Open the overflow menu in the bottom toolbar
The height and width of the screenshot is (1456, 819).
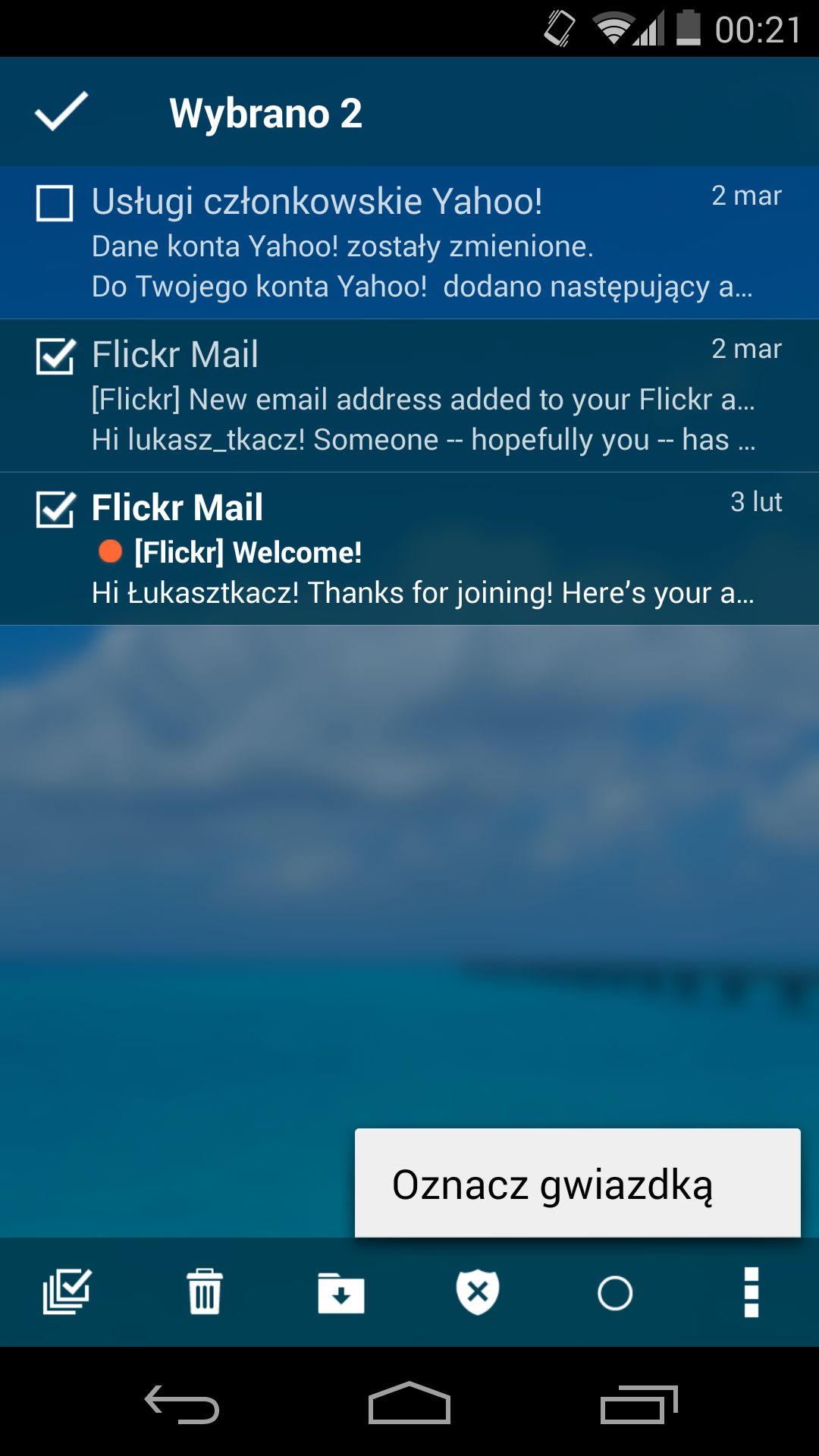tap(752, 1292)
